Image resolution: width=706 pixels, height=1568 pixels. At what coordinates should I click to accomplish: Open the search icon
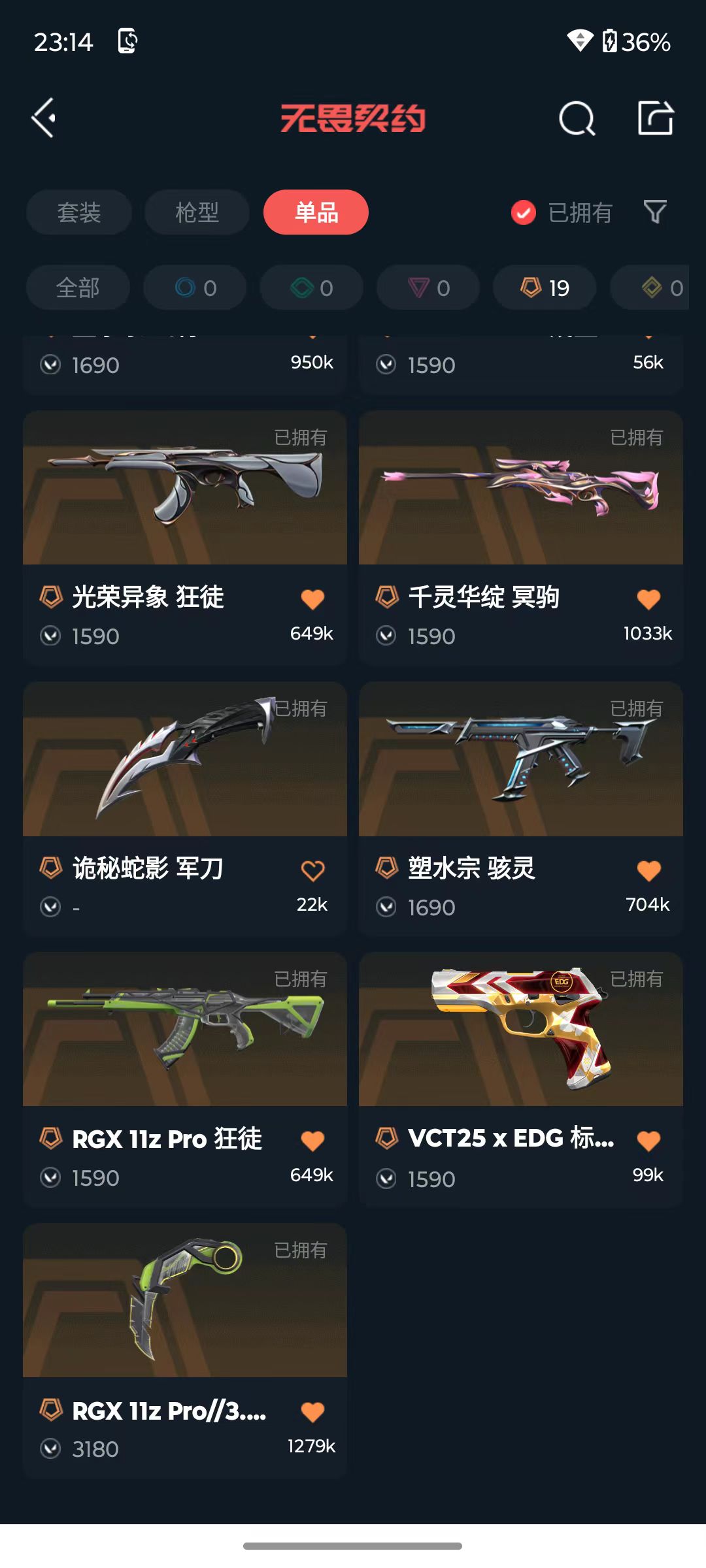click(577, 119)
